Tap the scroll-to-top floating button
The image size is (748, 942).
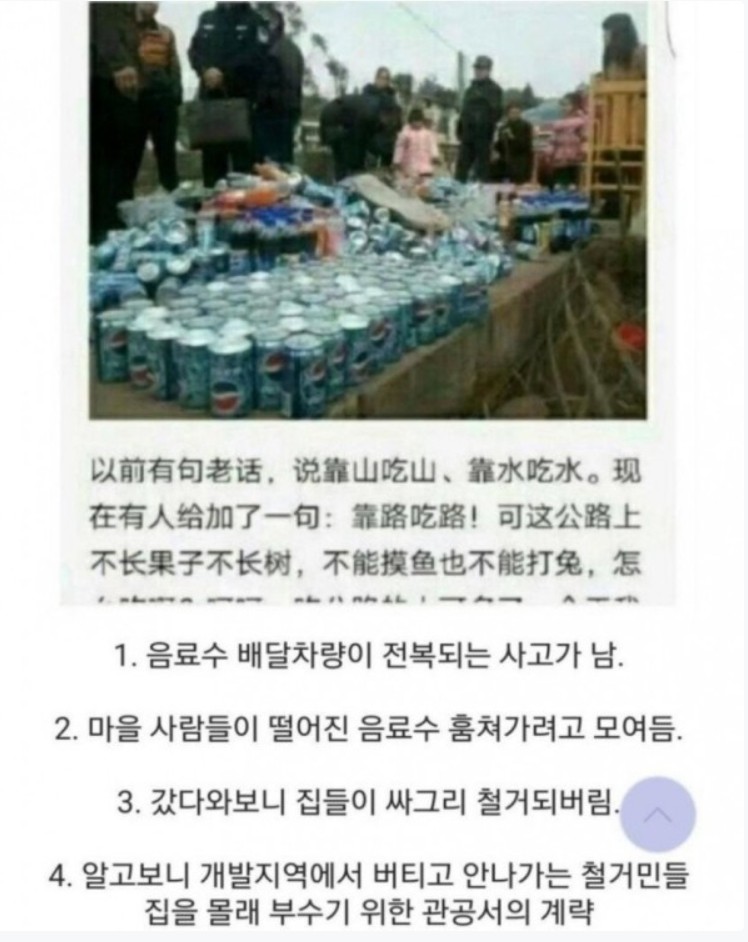click(657, 814)
